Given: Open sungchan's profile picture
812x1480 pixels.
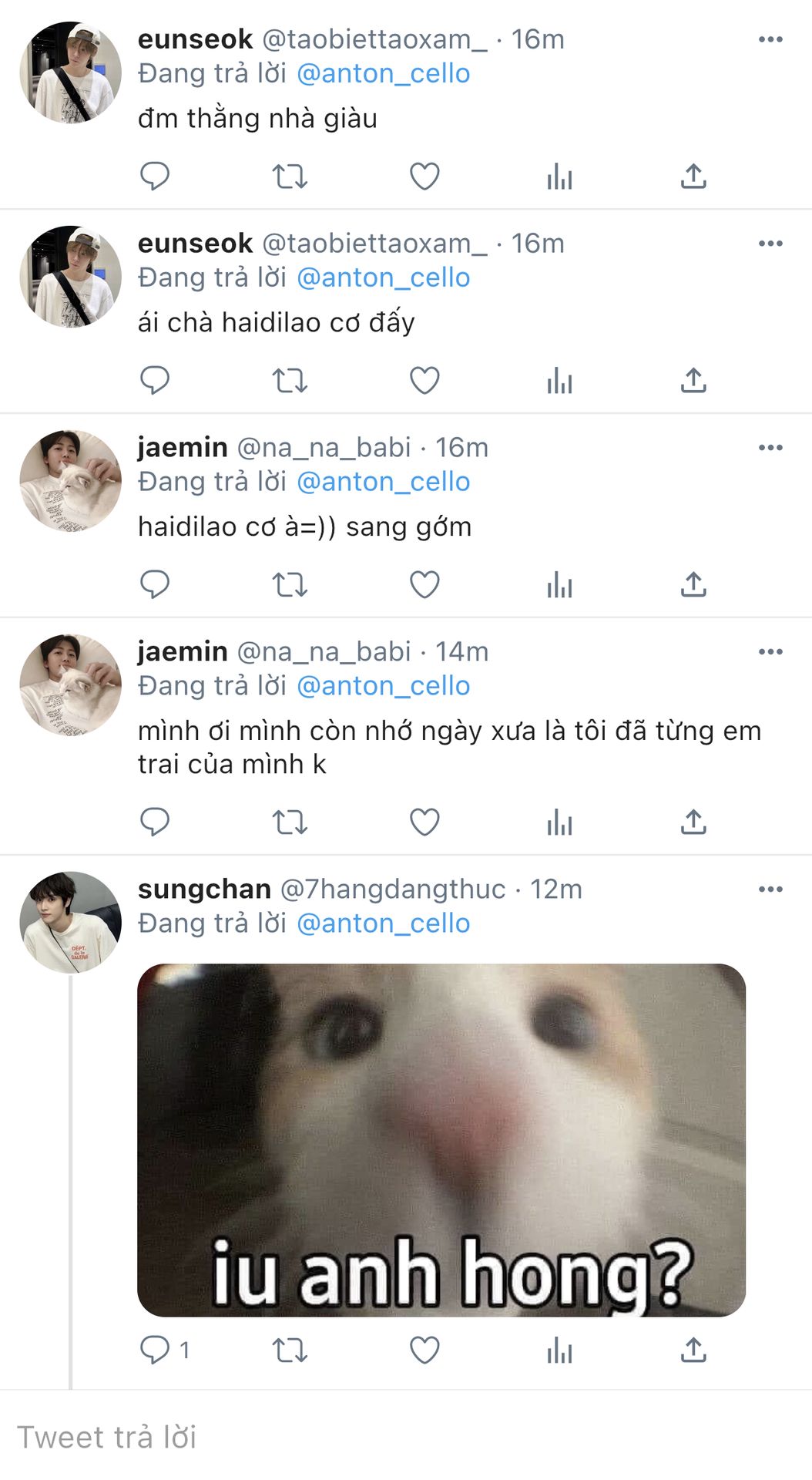Looking at the screenshot, I should (70, 922).
